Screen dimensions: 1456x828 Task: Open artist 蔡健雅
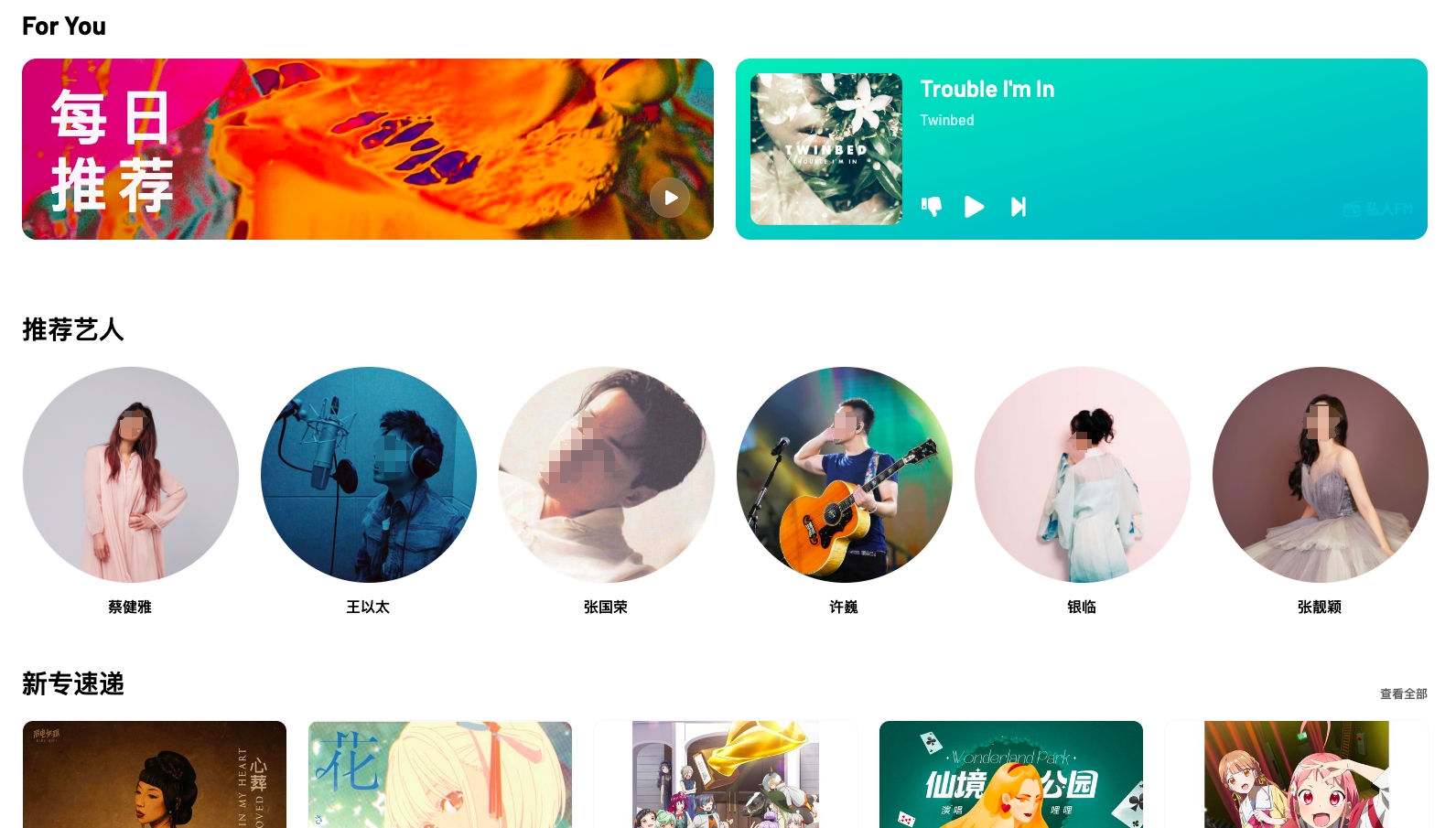pyautogui.click(x=131, y=475)
